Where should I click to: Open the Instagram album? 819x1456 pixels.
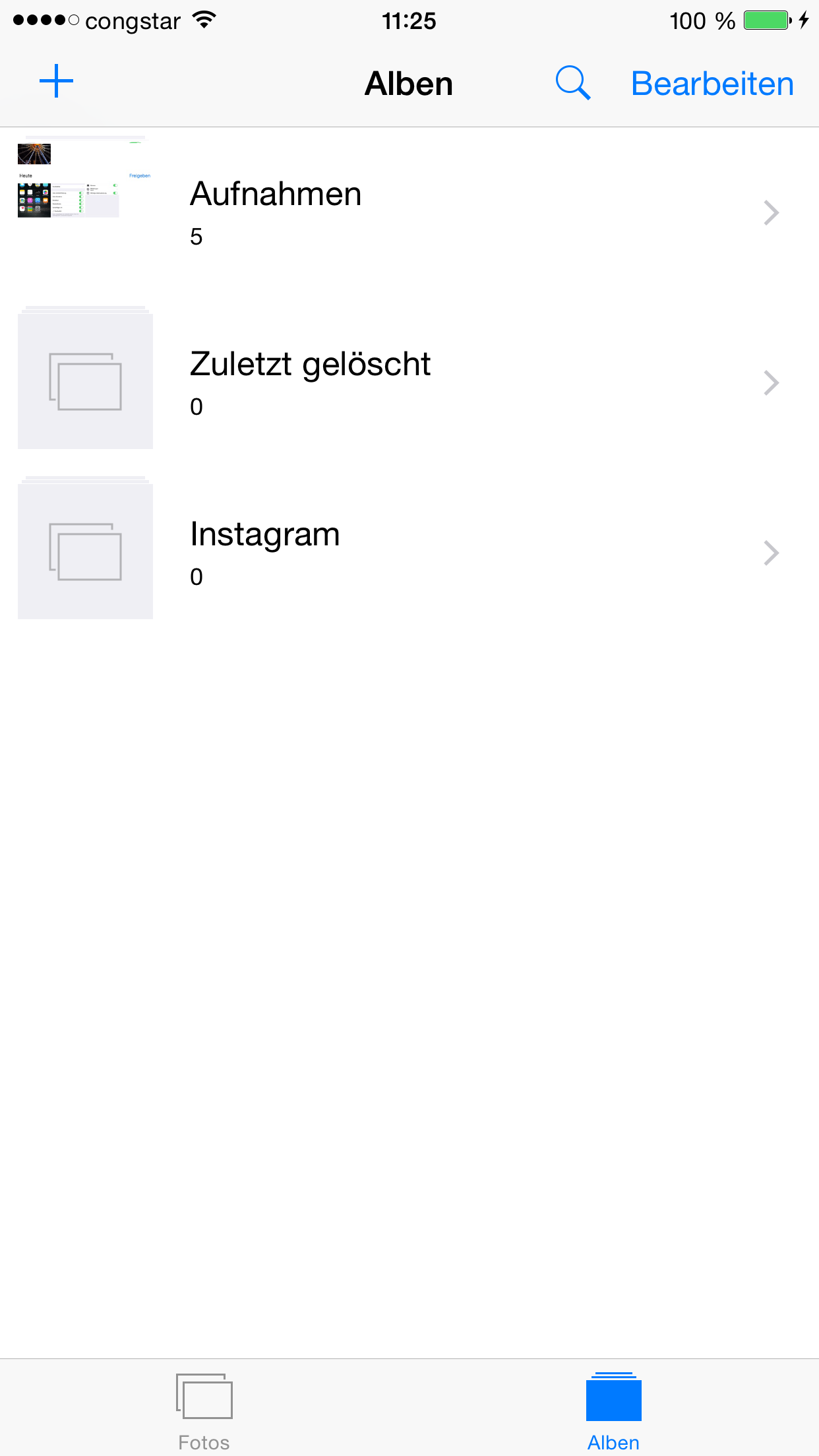(x=409, y=553)
